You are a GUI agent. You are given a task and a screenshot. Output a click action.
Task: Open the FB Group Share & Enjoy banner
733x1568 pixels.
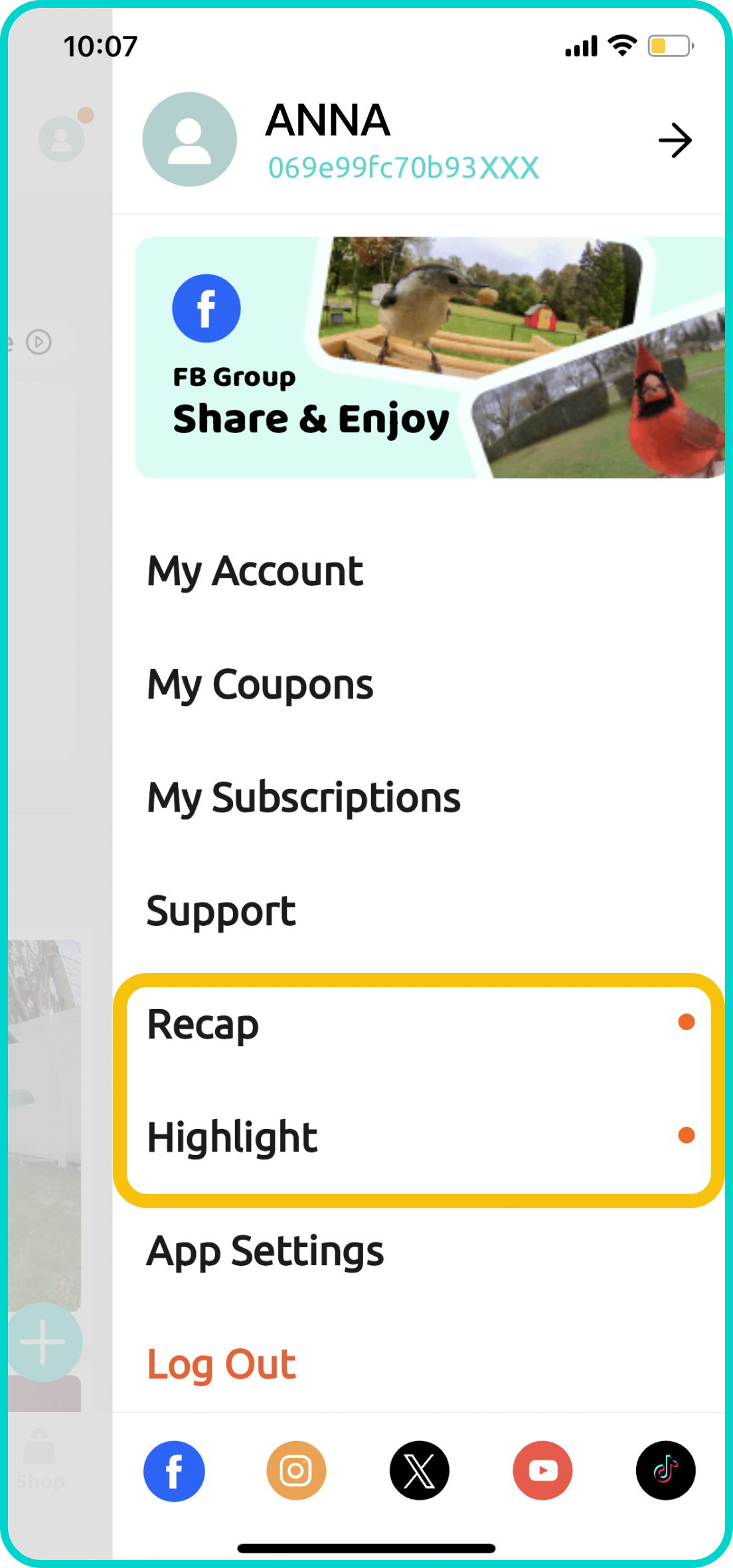pyautogui.click(x=429, y=357)
